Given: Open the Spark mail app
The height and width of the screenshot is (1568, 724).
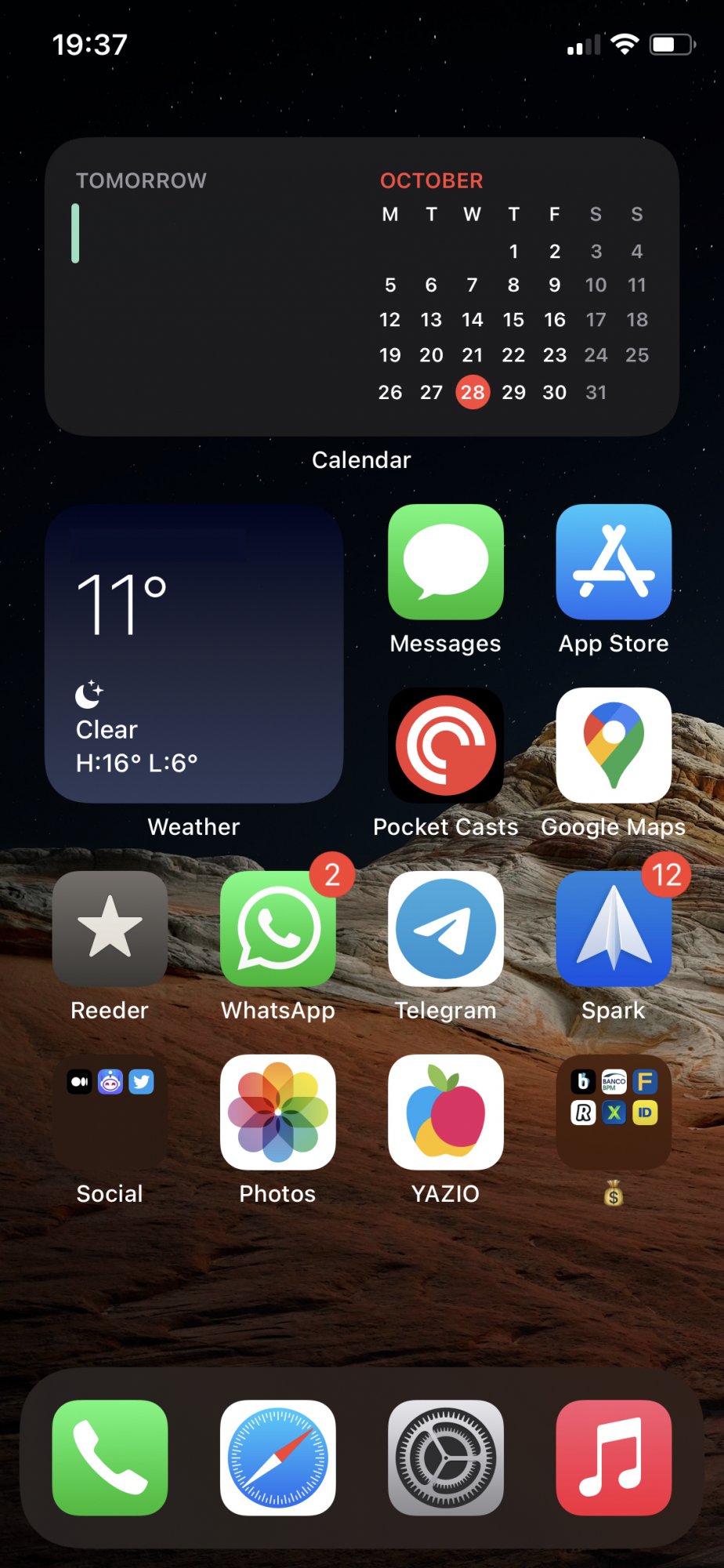Looking at the screenshot, I should [614, 929].
